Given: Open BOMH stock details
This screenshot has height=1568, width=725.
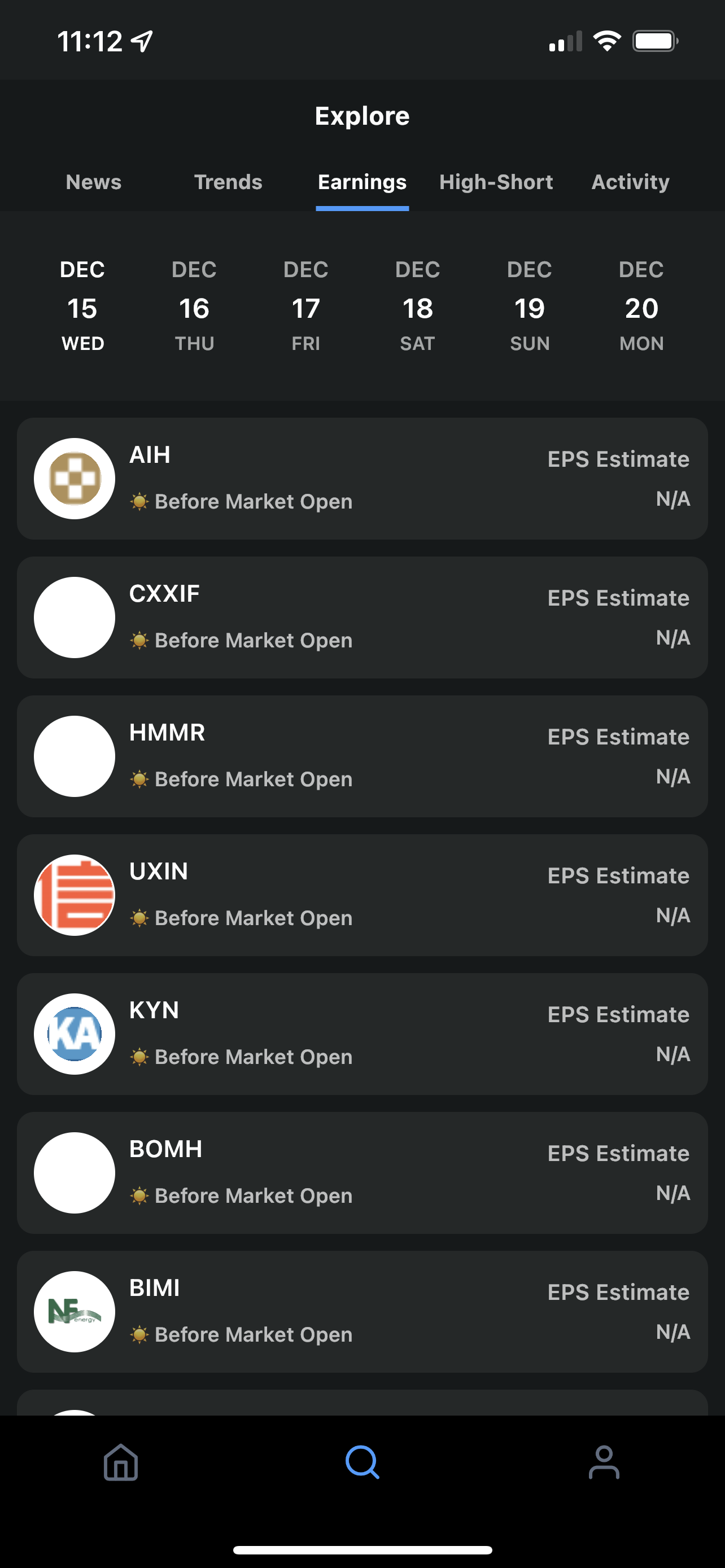Looking at the screenshot, I should click(x=362, y=1172).
